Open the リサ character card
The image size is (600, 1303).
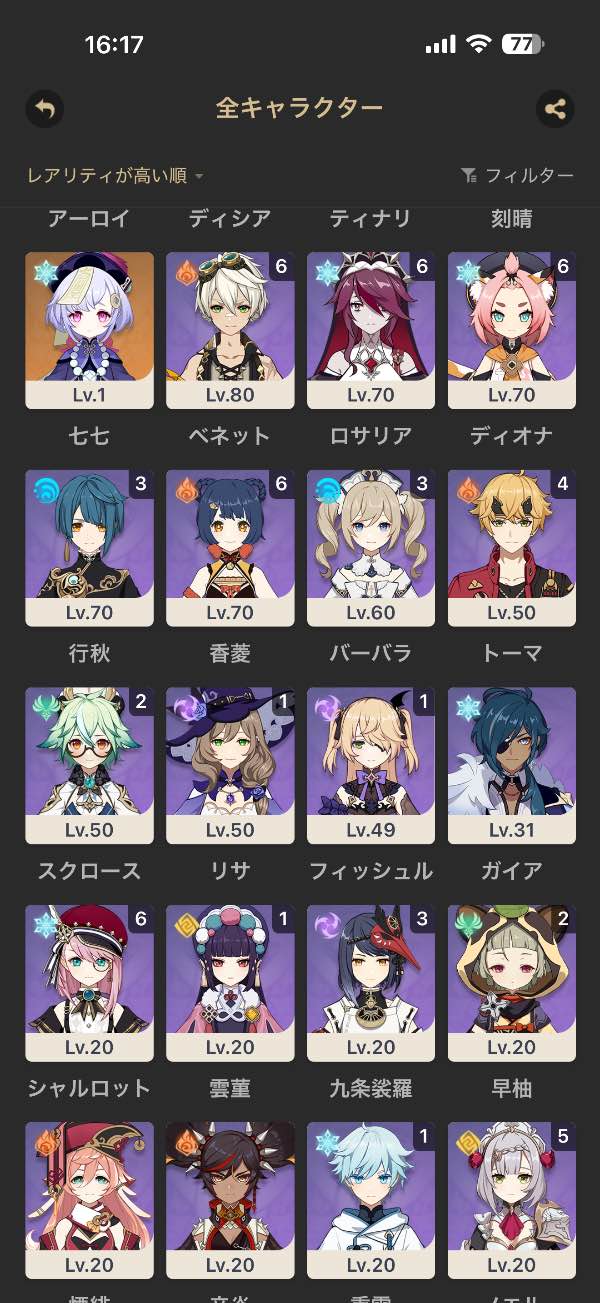coord(230,766)
